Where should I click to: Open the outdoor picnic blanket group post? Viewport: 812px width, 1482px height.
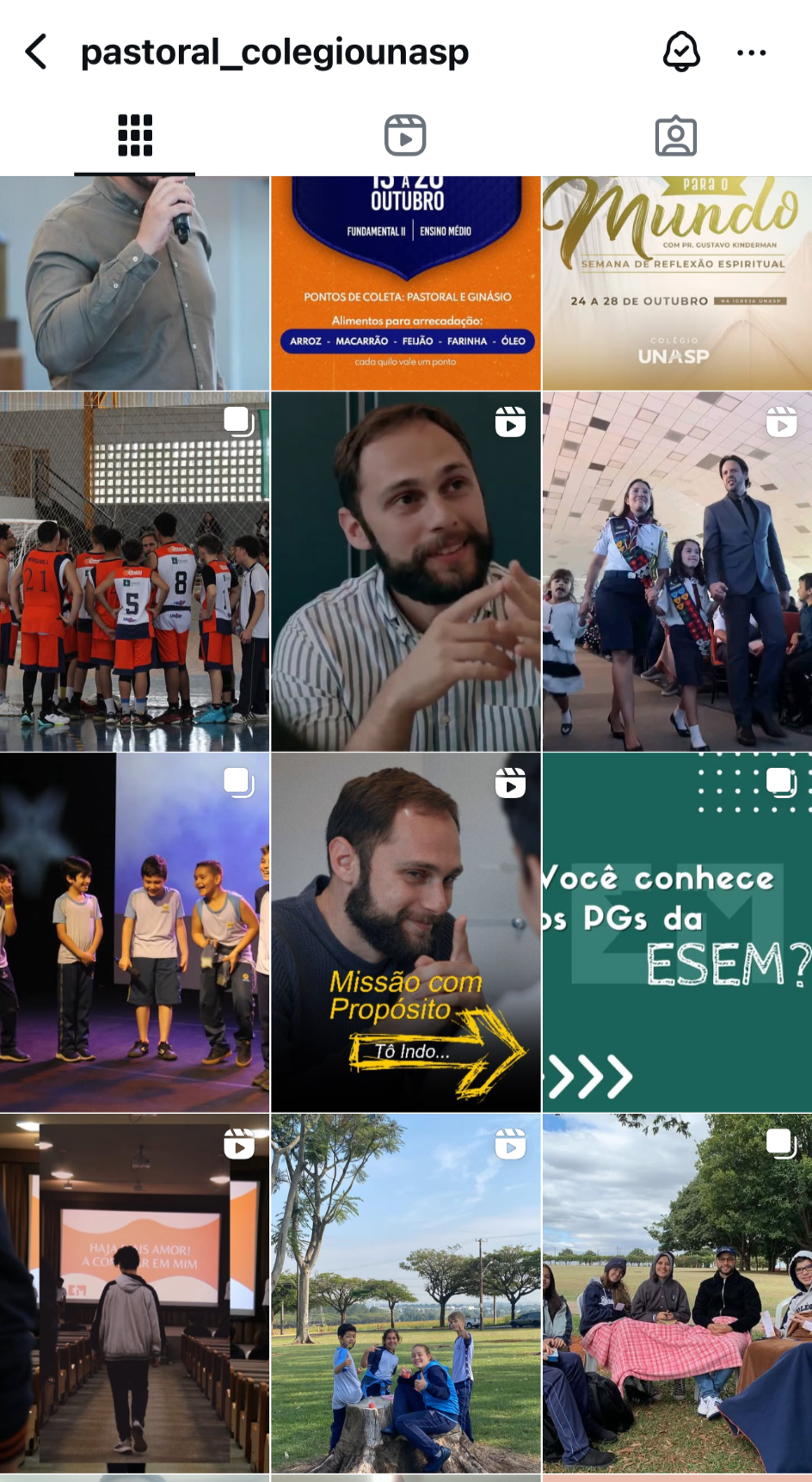(x=677, y=1294)
